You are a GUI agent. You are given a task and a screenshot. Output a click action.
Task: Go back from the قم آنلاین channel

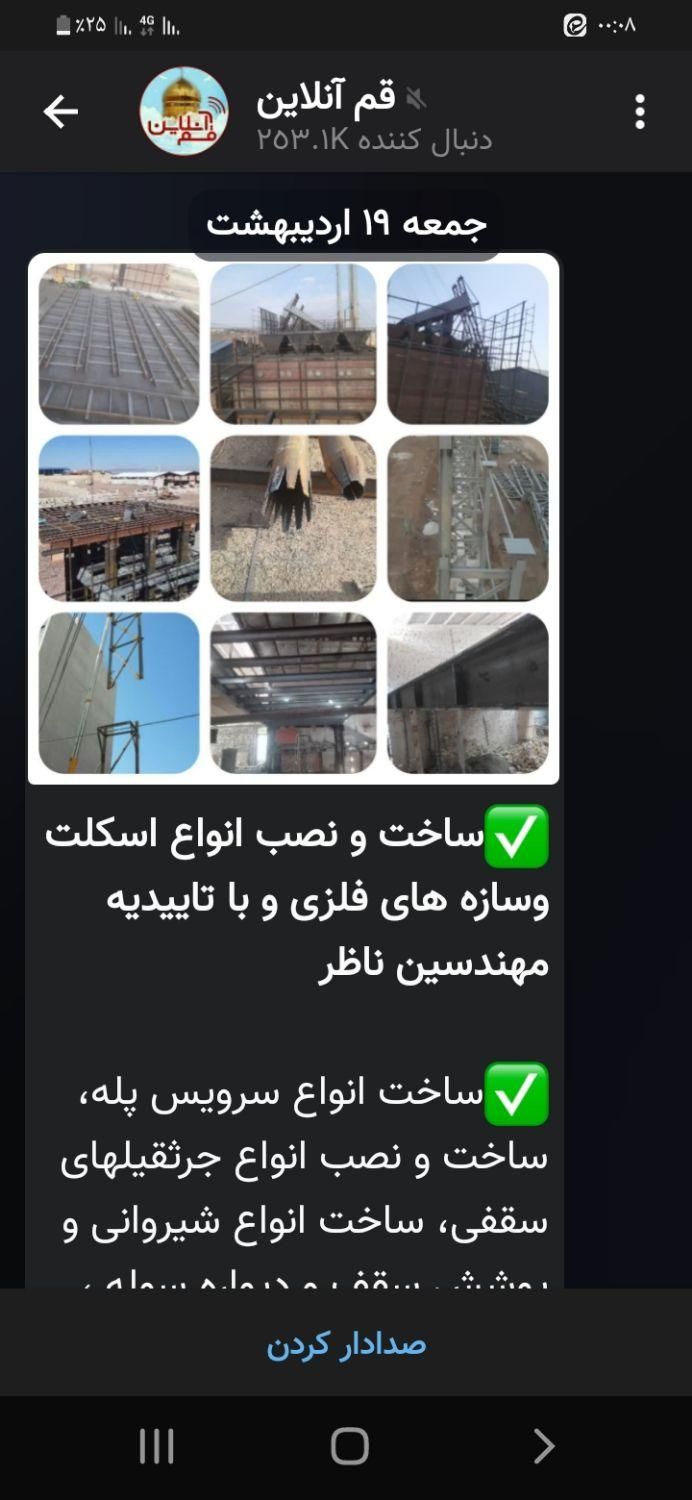click(60, 112)
